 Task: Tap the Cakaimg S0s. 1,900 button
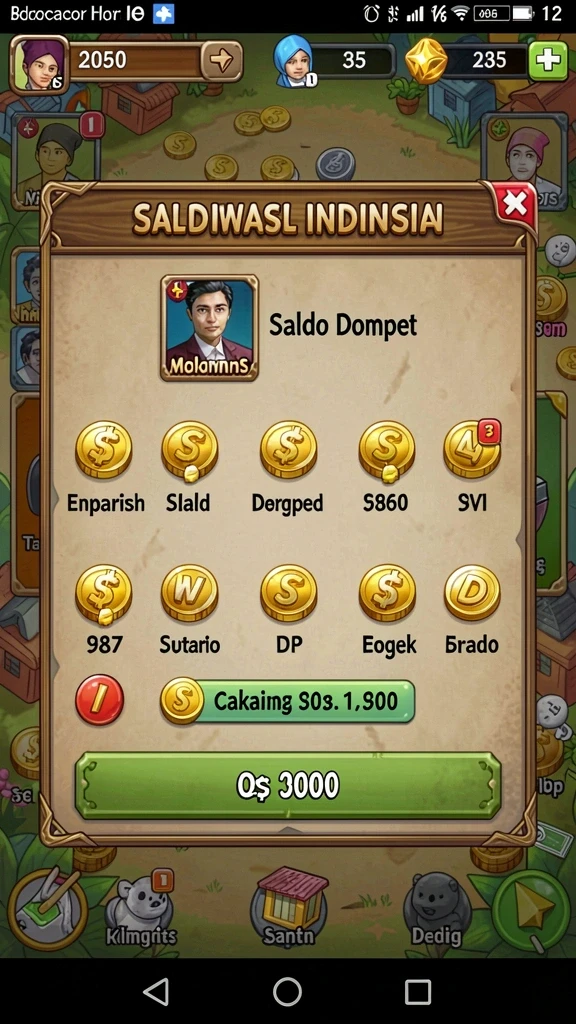click(x=288, y=701)
